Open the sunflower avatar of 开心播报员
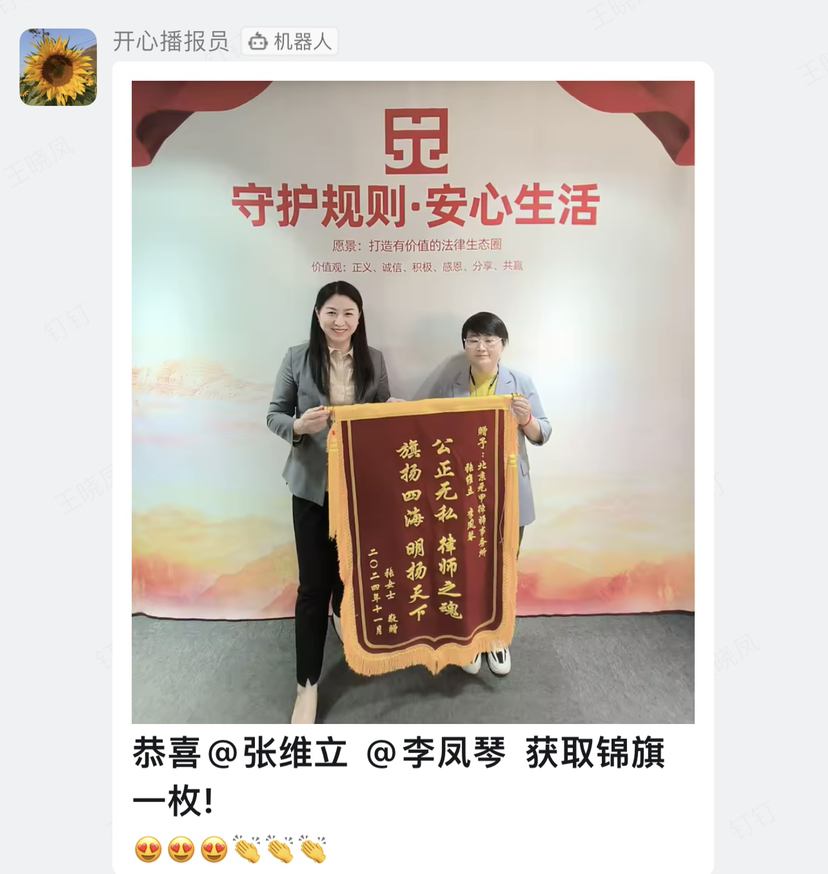 [58, 67]
